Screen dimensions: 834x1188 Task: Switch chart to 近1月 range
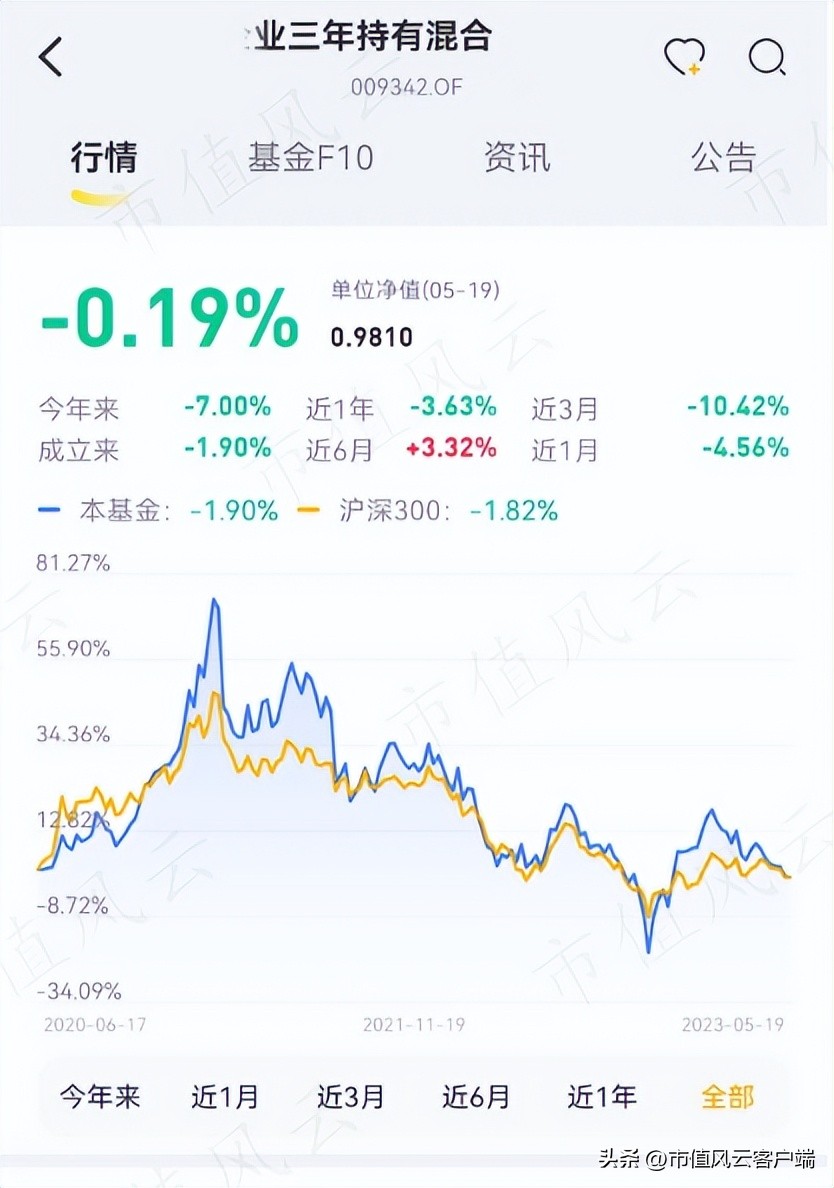click(225, 1097)
